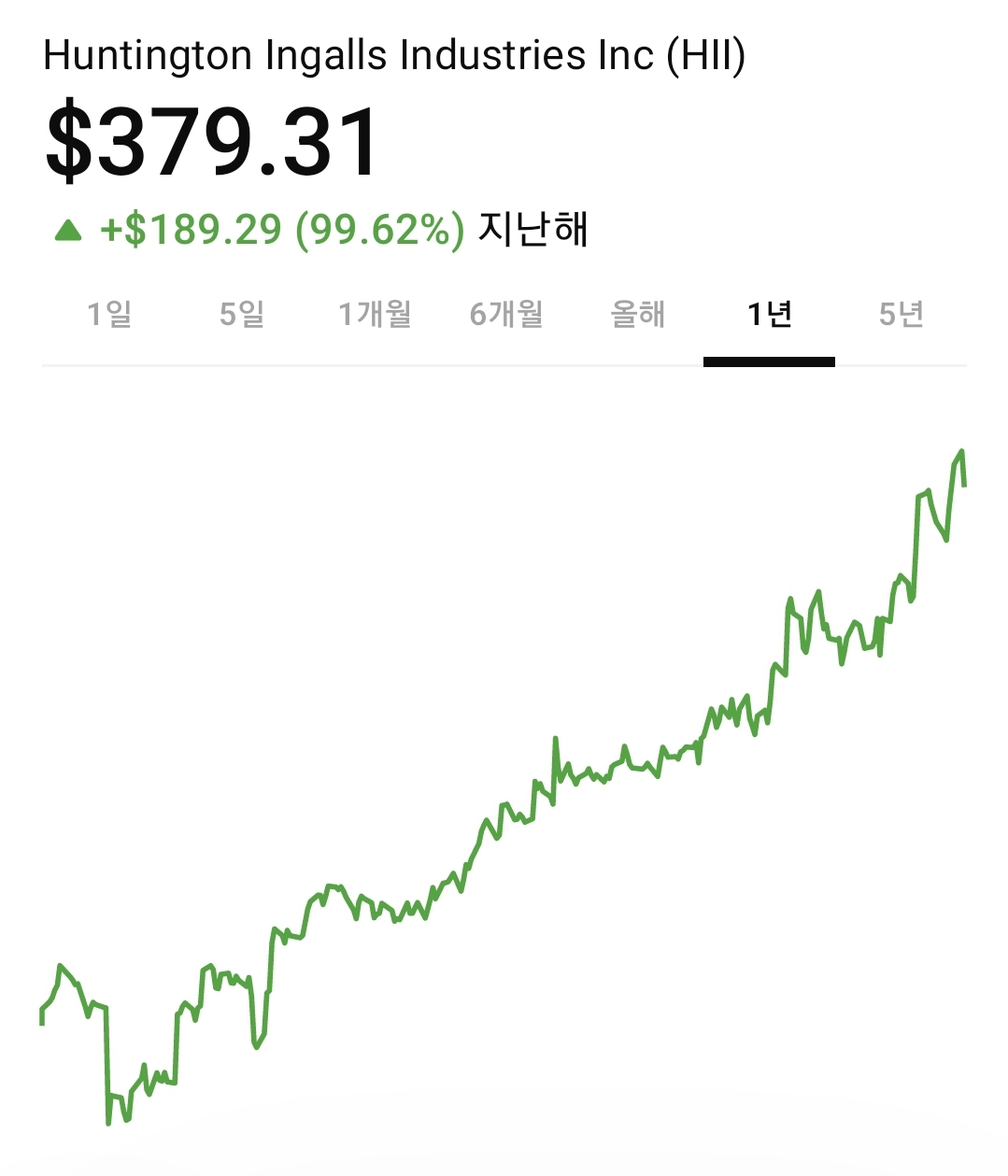Switch chart to 6개월

506,314
